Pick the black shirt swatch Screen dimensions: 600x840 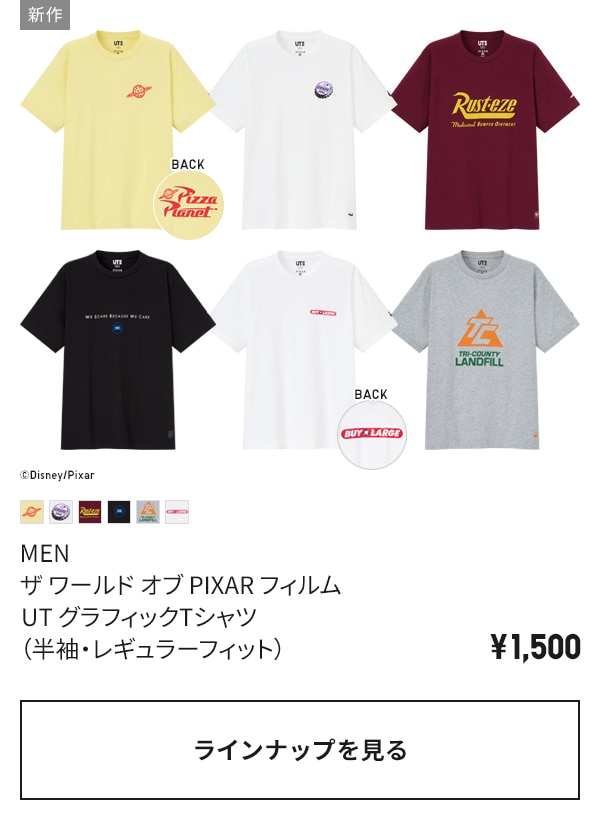119,512
